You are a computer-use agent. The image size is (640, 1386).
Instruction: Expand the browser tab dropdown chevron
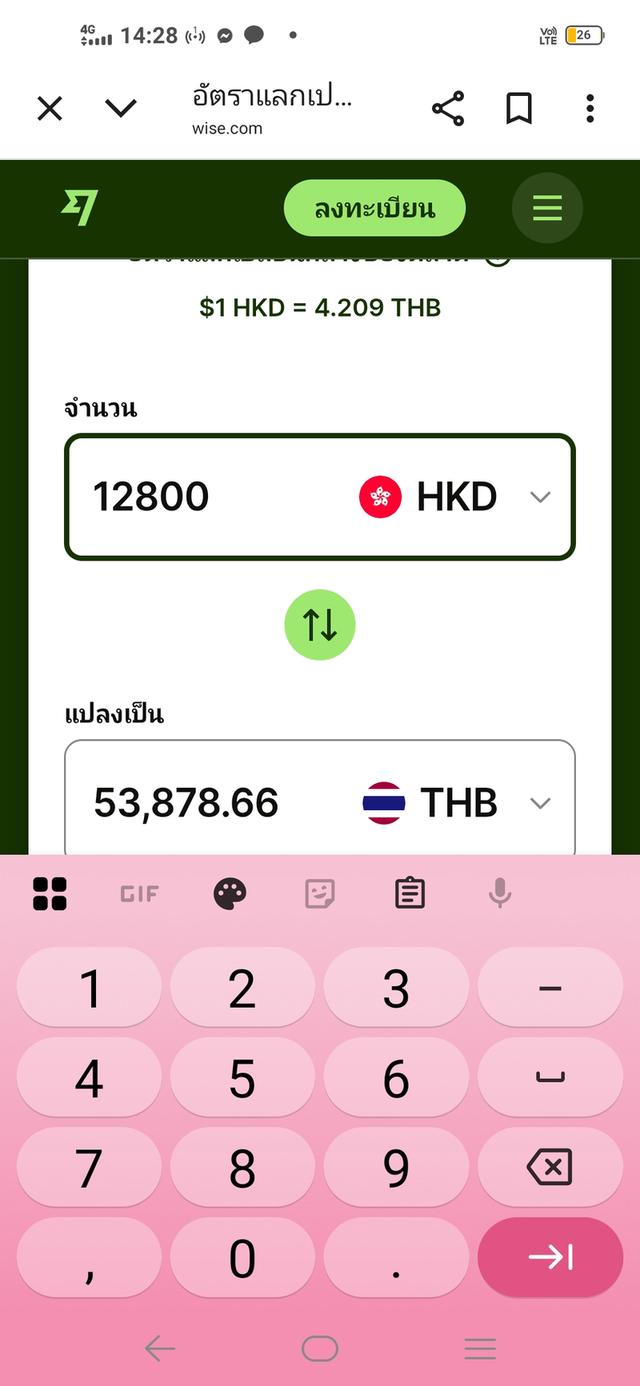point(121,108)
